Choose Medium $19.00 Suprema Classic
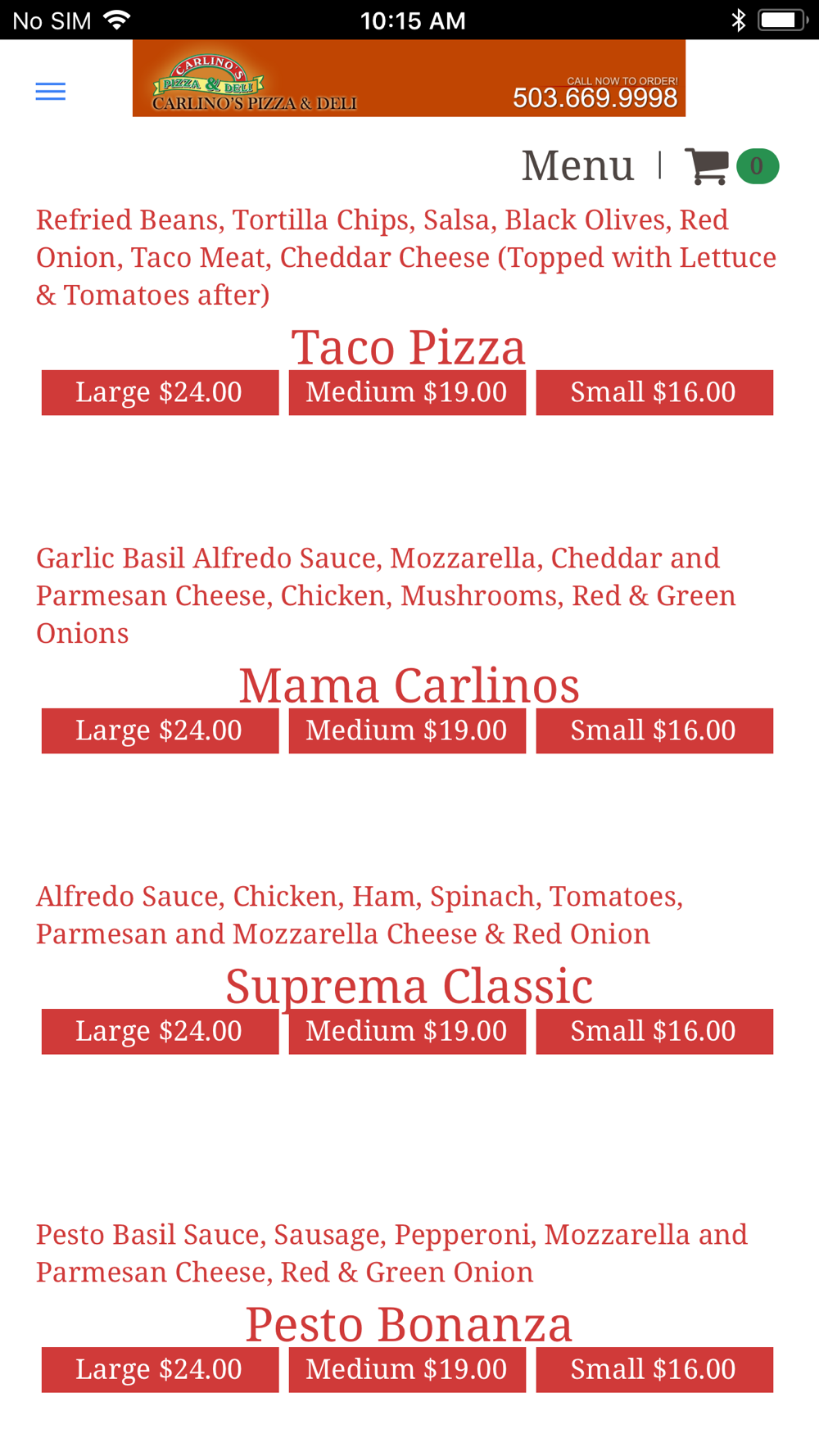The image size is (819, 1456). click(407, 1031)
